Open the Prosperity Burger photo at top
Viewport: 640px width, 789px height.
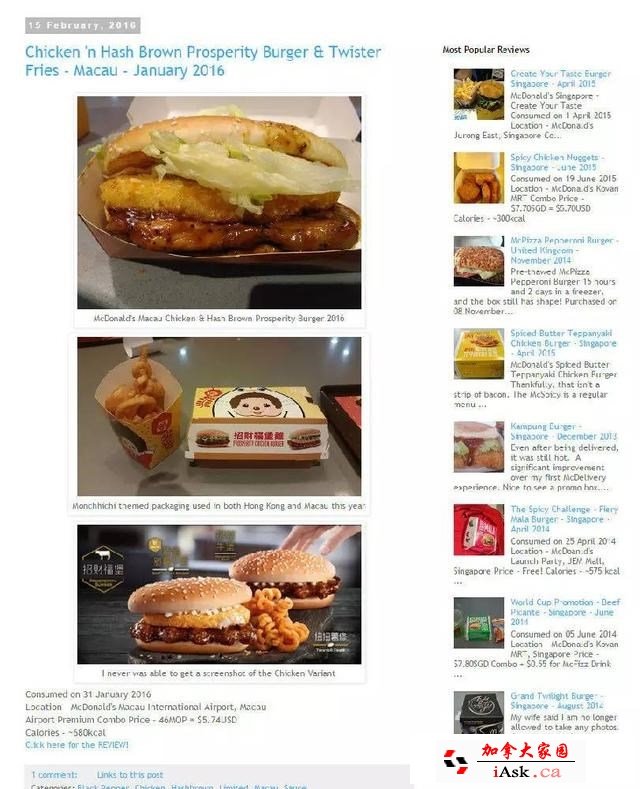coord(219,202)
